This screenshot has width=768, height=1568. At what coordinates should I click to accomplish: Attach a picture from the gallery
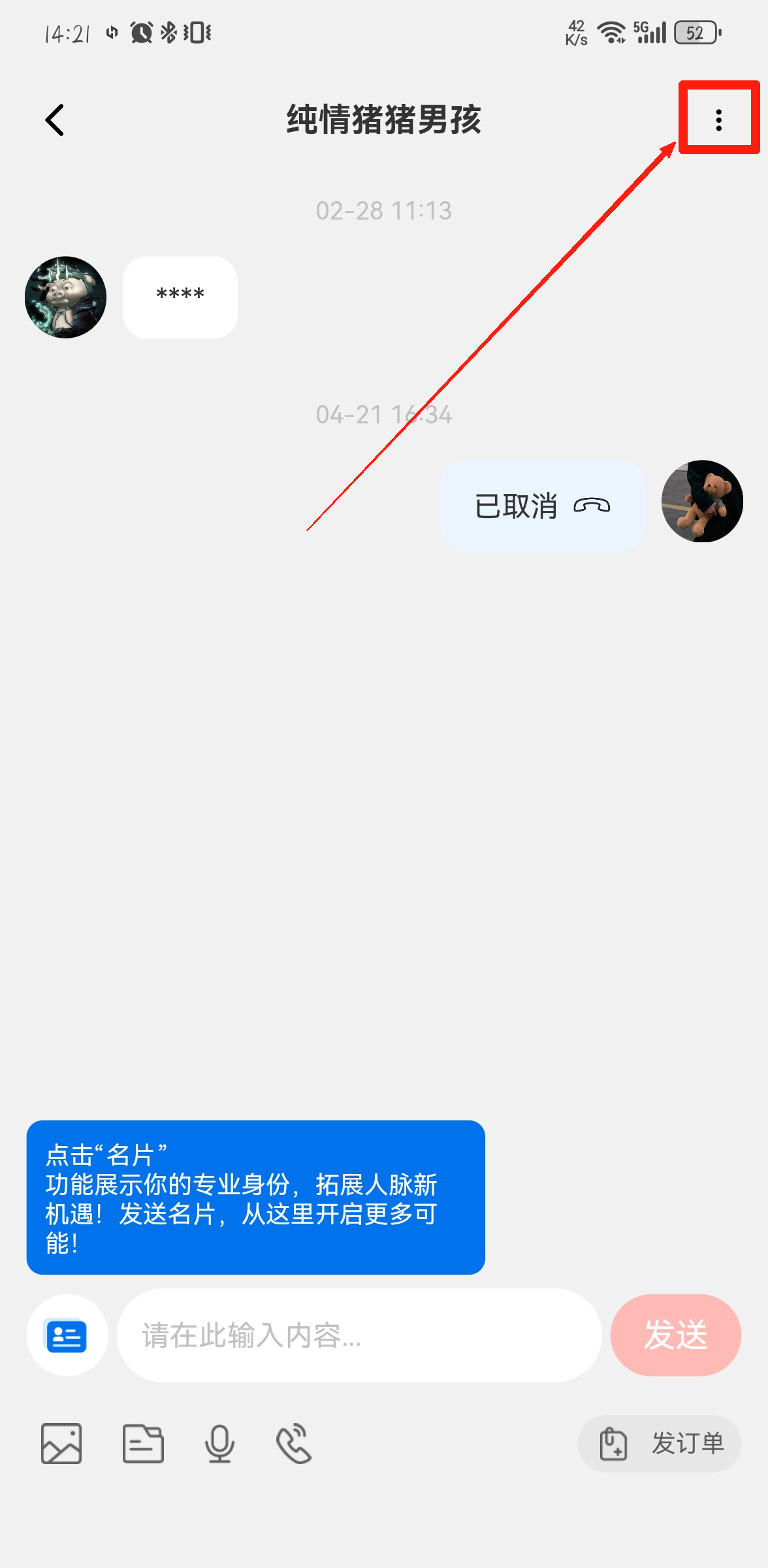click(x=61, y=1443)
